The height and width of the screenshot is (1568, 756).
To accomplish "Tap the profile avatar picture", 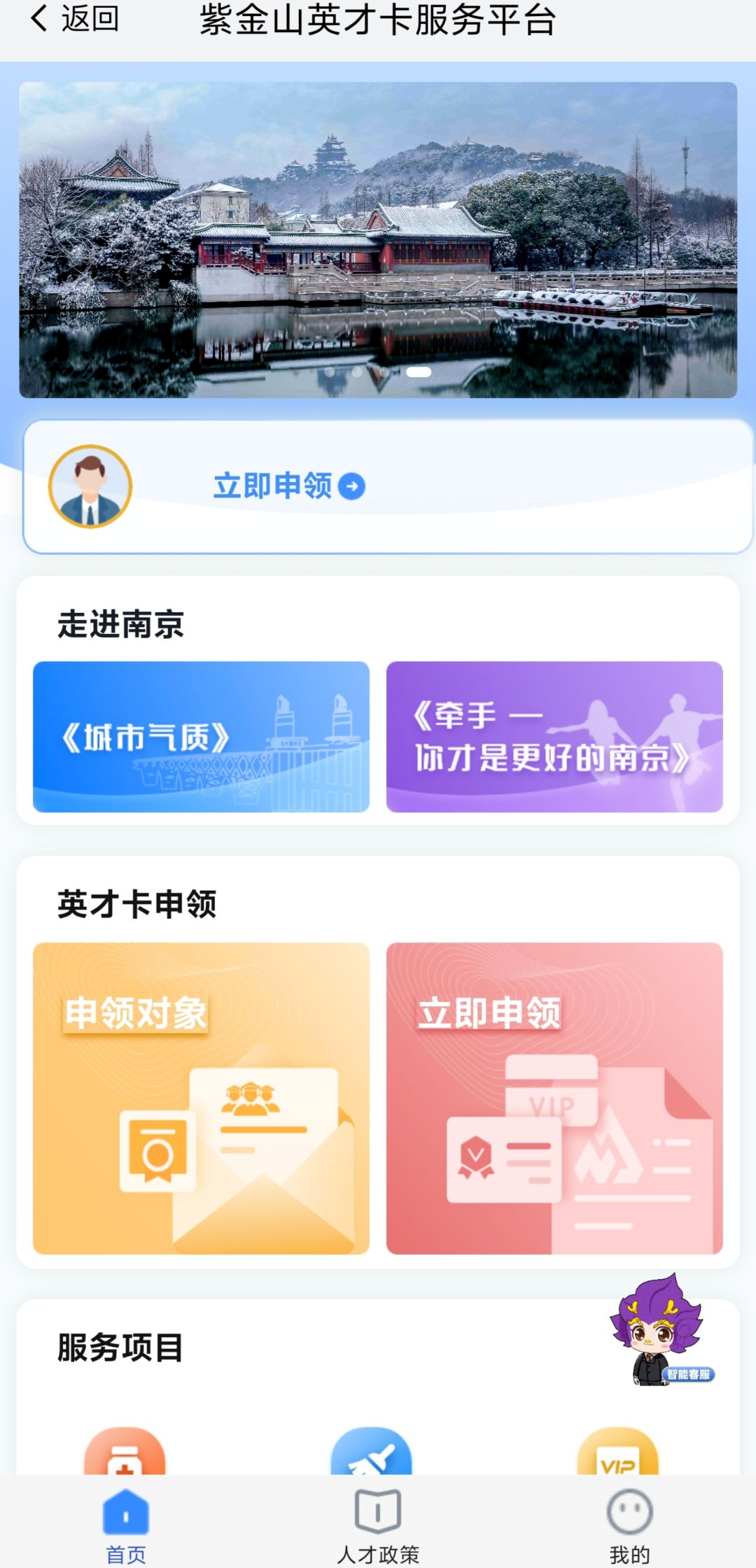I will 90,486.
